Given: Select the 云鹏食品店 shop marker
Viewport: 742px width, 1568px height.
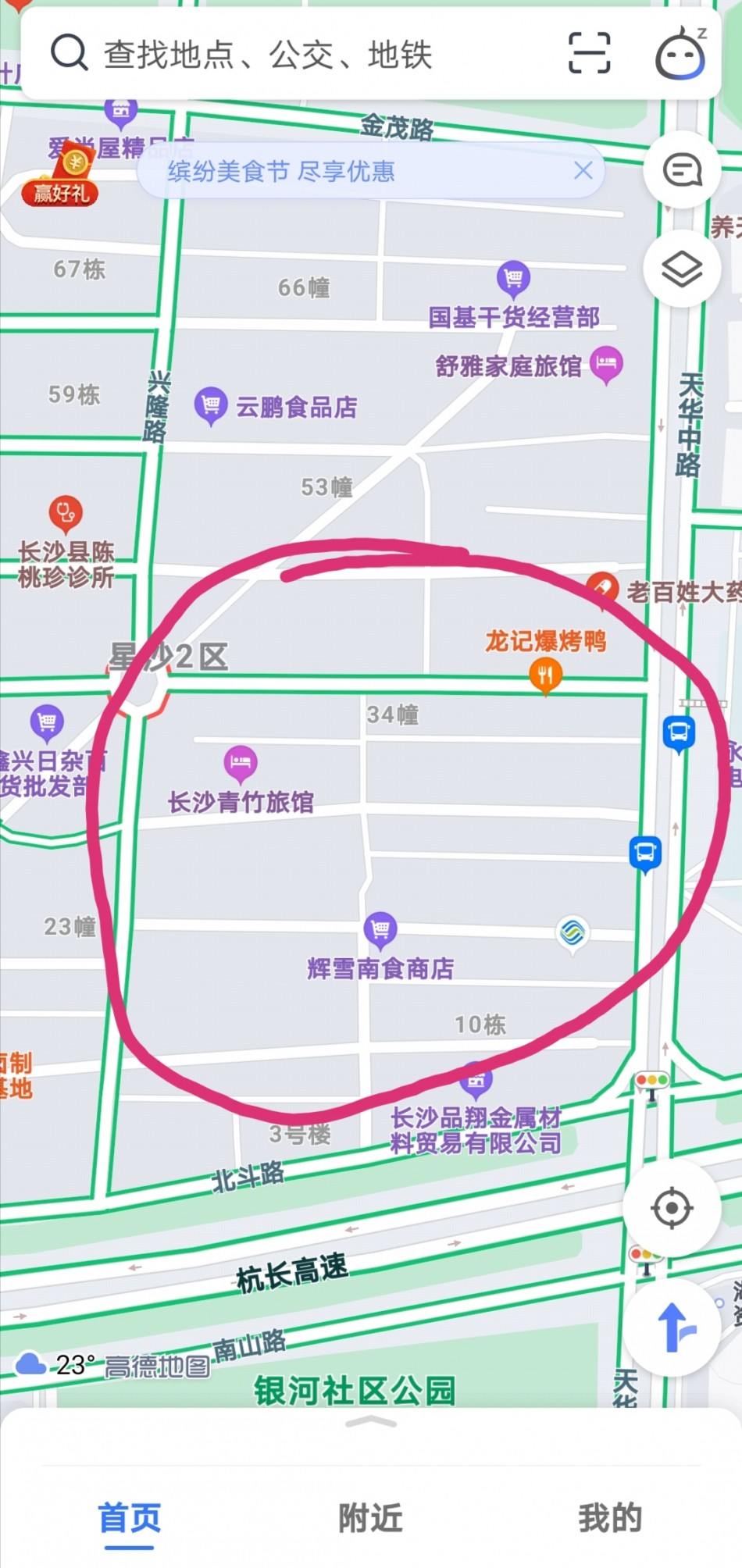Looking at the screenshot, I should click(x=210, y=404).
